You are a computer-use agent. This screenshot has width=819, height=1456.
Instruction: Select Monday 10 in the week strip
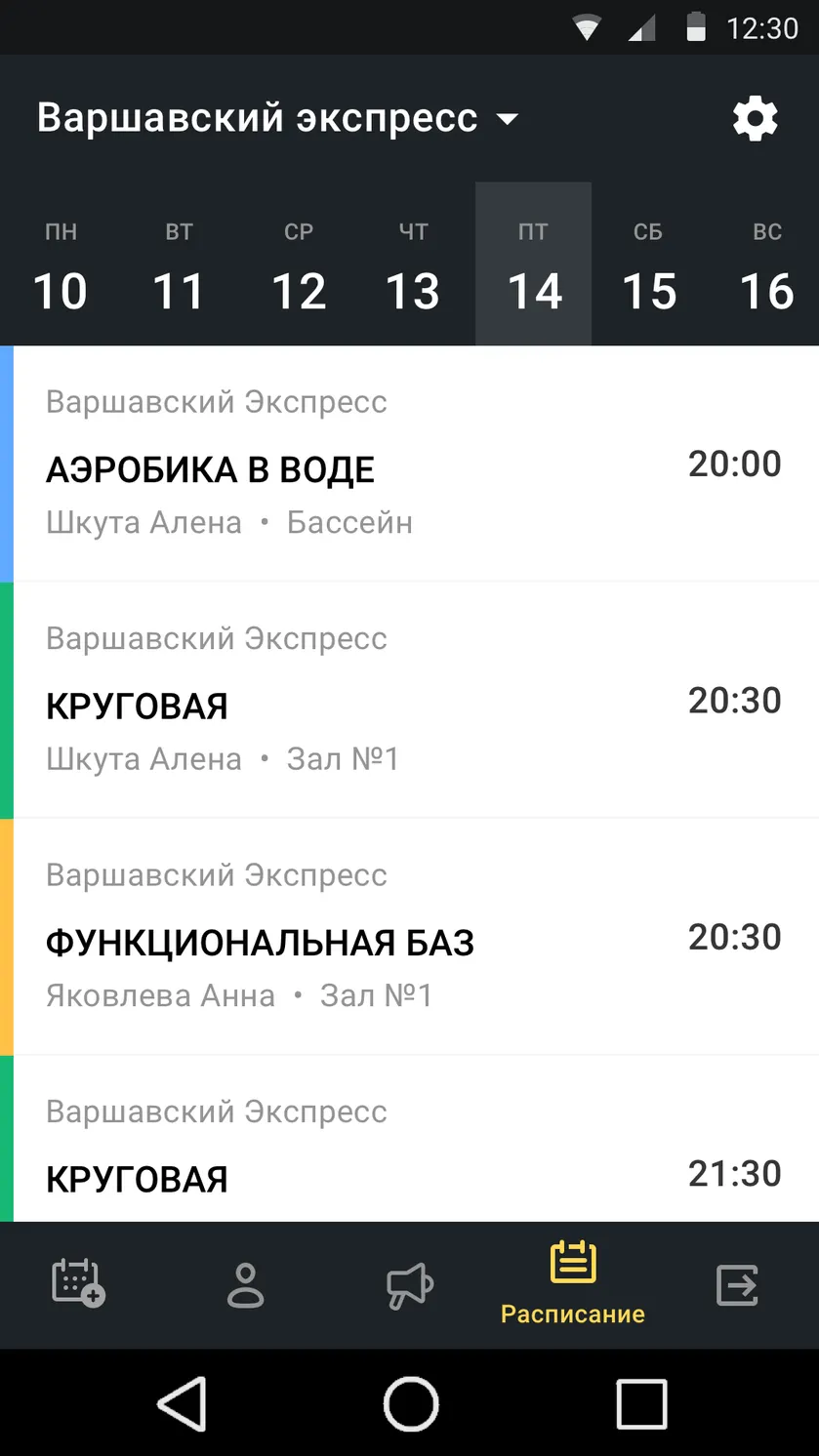[x=61, y=265]
